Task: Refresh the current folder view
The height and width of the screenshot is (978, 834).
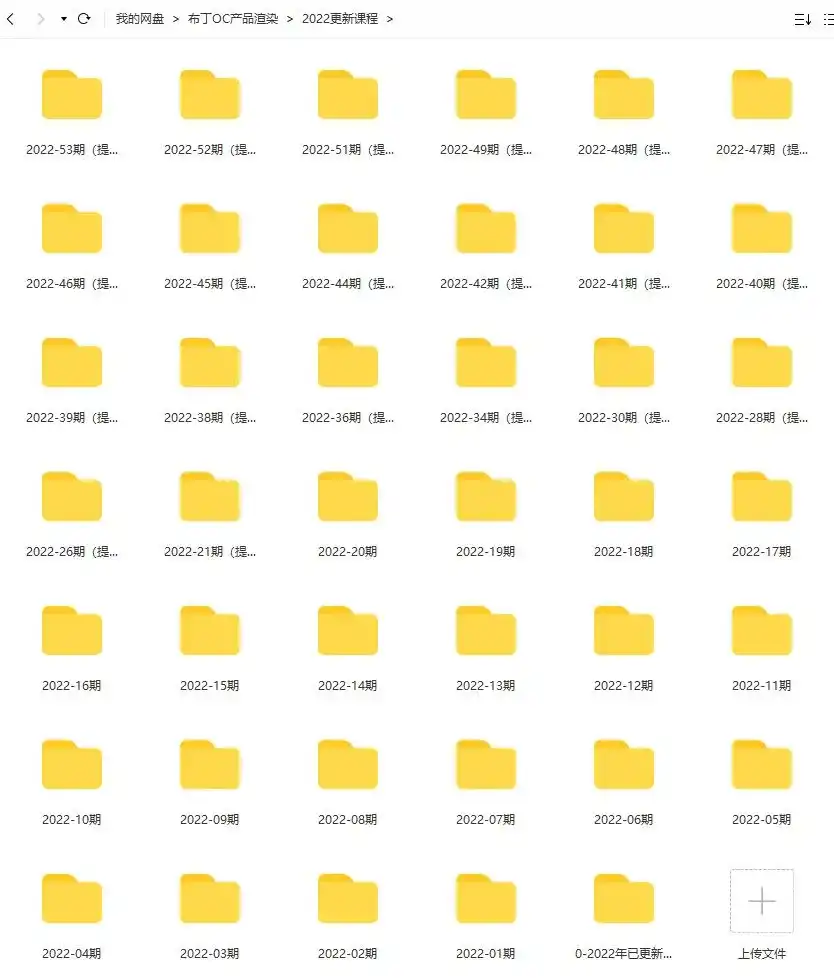Action: [x=84, y=18]
